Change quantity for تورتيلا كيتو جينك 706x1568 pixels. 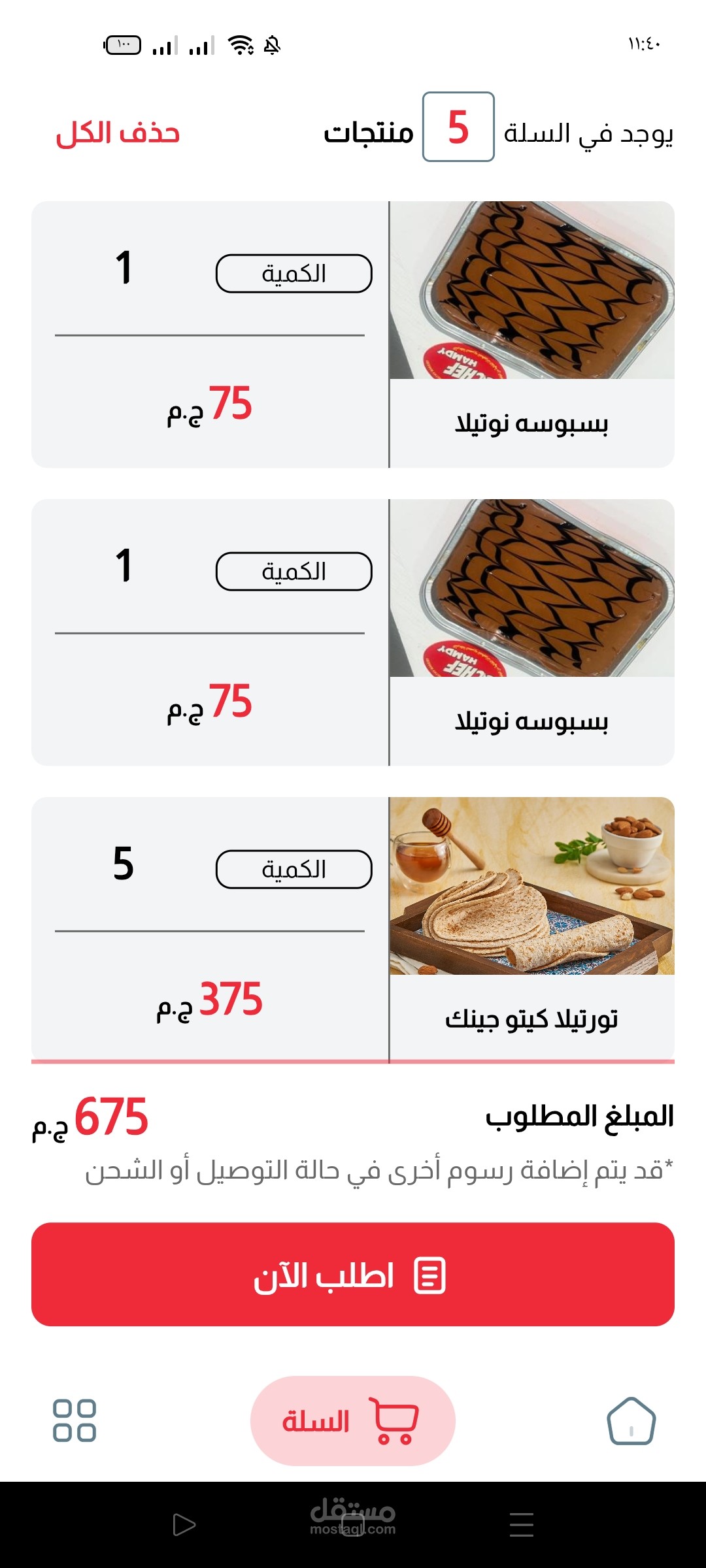click(x=294, y=870)
